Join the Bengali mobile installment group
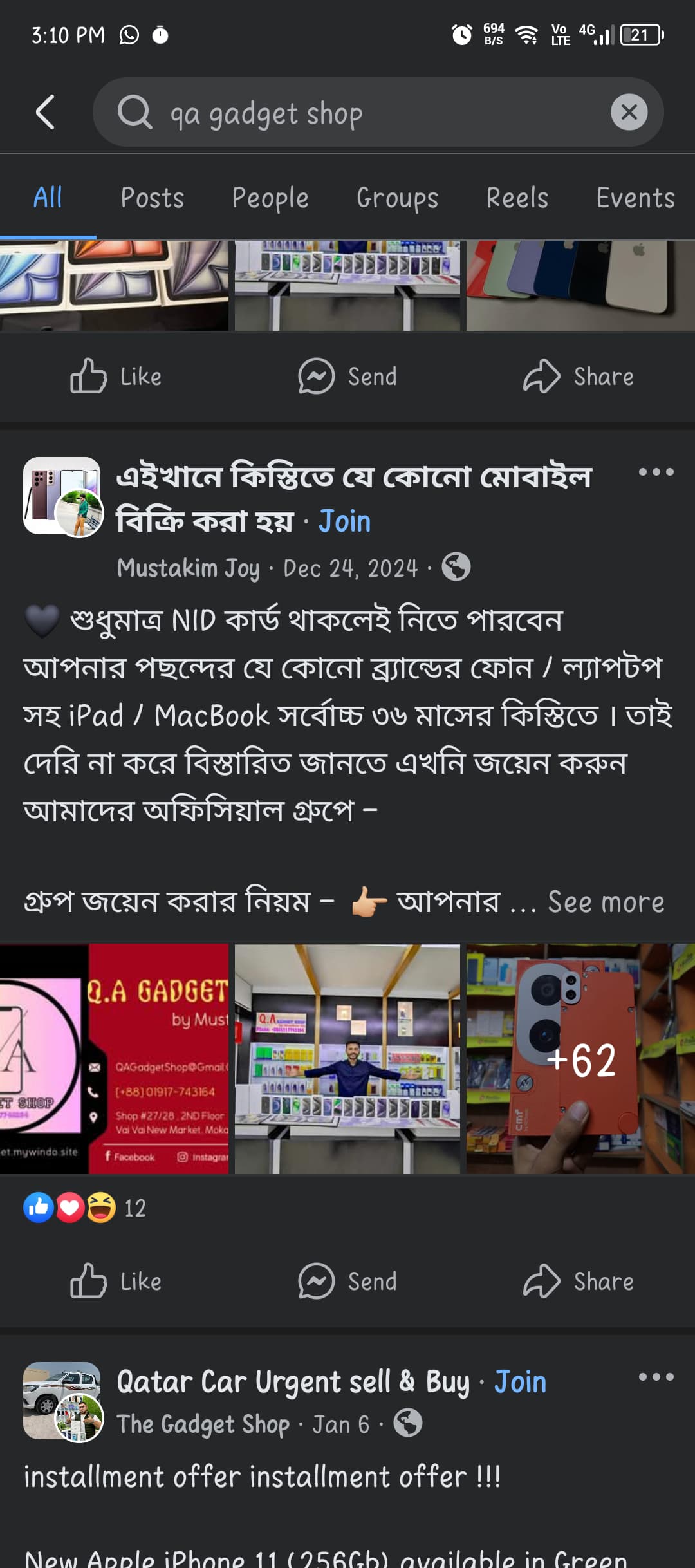695x1568 pixels. click(x=345, y=521)
